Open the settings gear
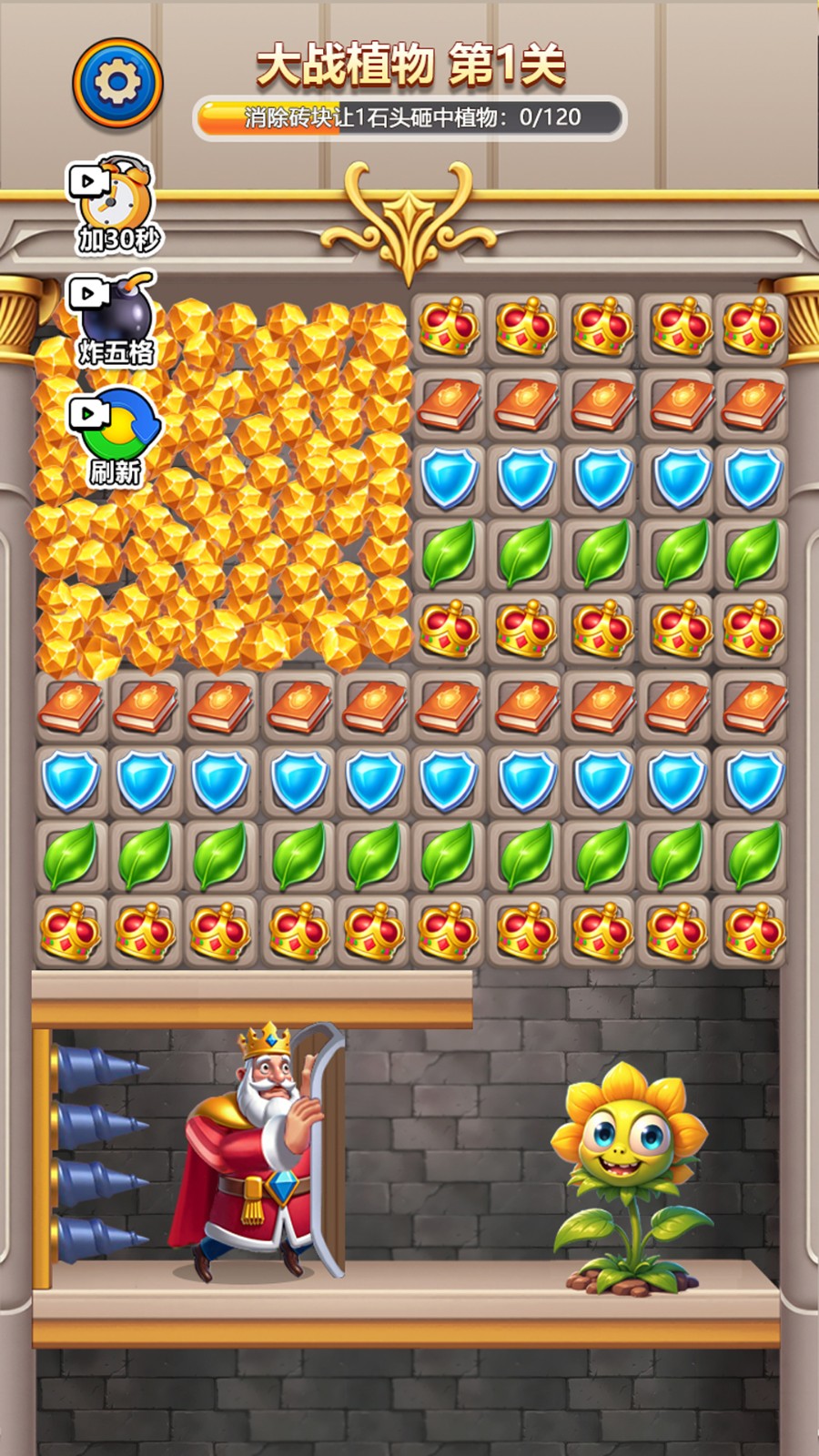The width and height of the screenshot is (819, 1456). (x=117, y=83)
